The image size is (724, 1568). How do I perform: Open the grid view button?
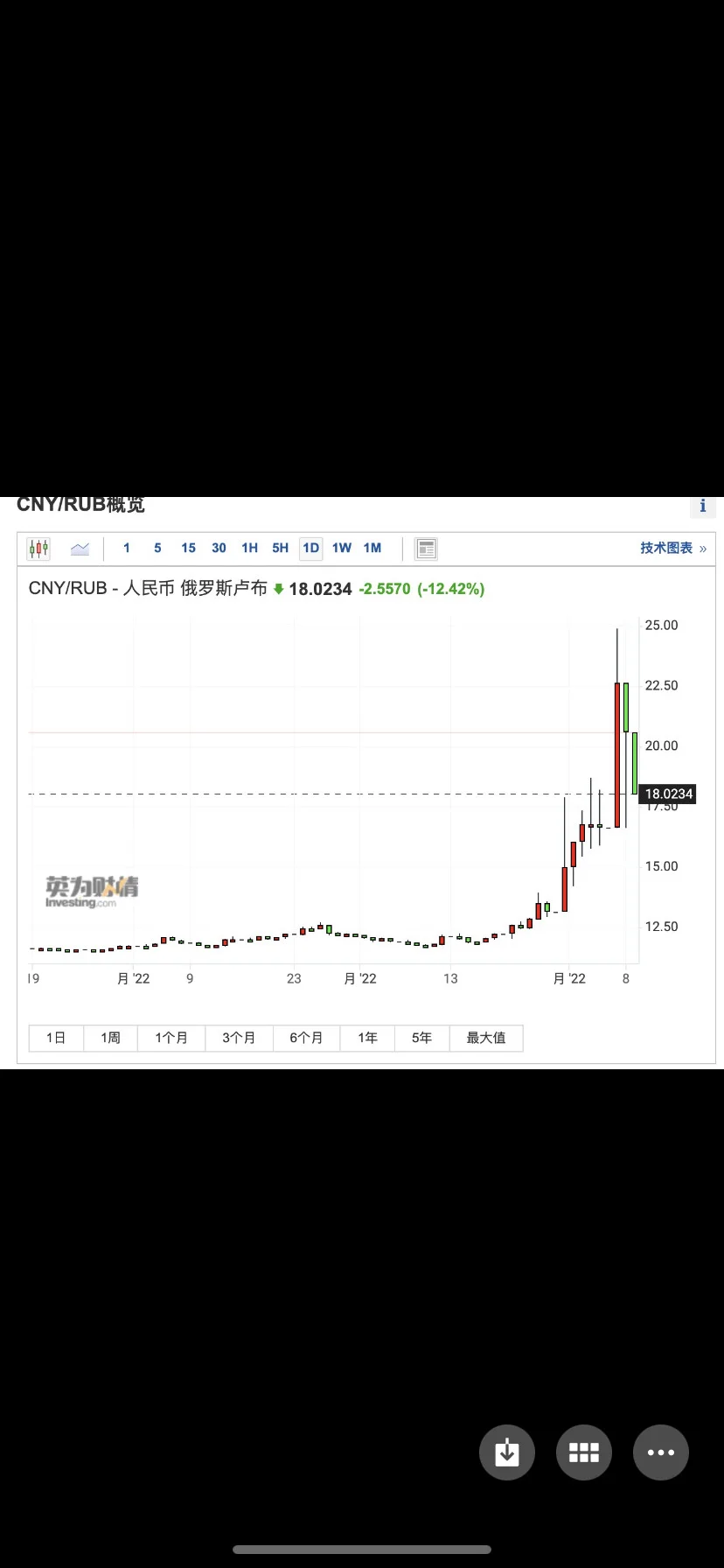584,1452
